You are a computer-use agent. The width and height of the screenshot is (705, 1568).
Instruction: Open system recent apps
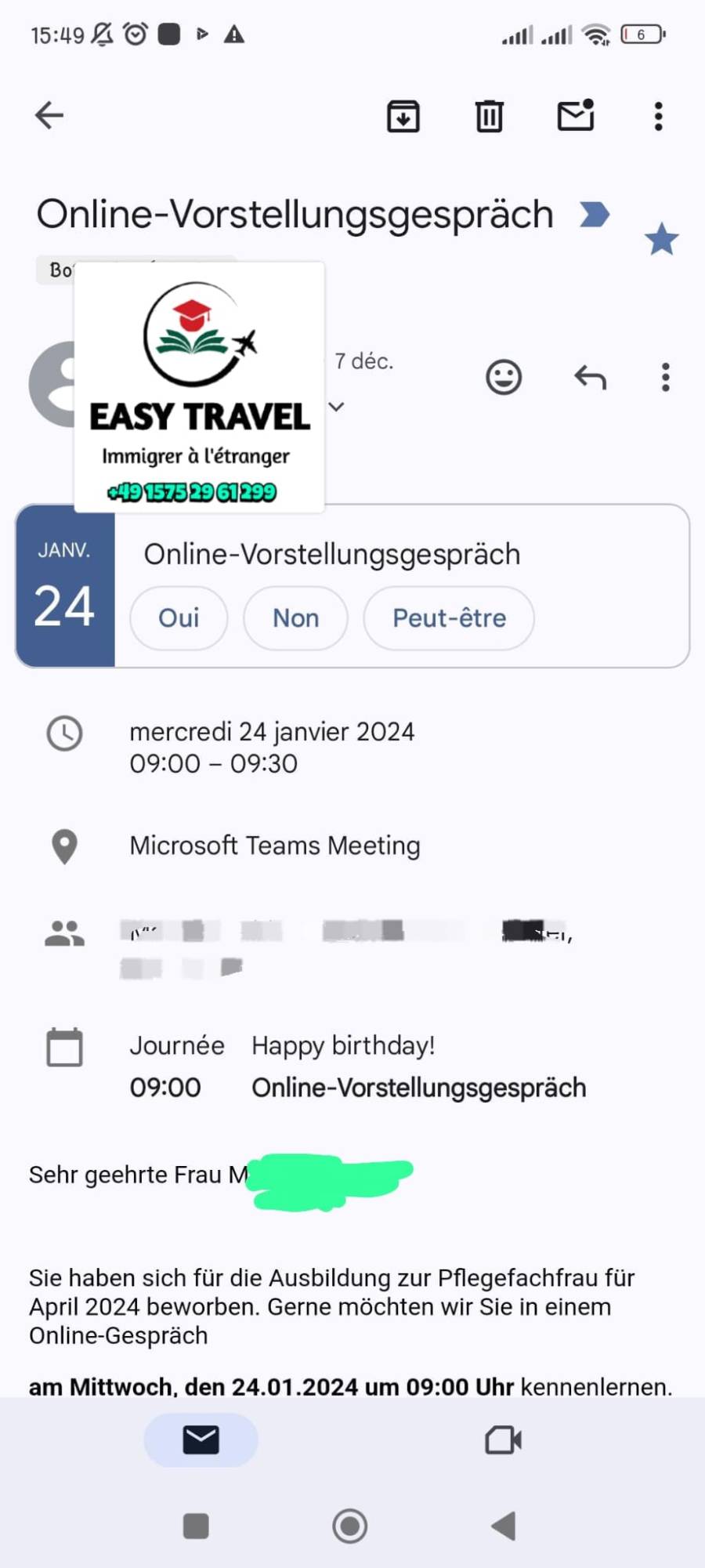(196, 1526)
